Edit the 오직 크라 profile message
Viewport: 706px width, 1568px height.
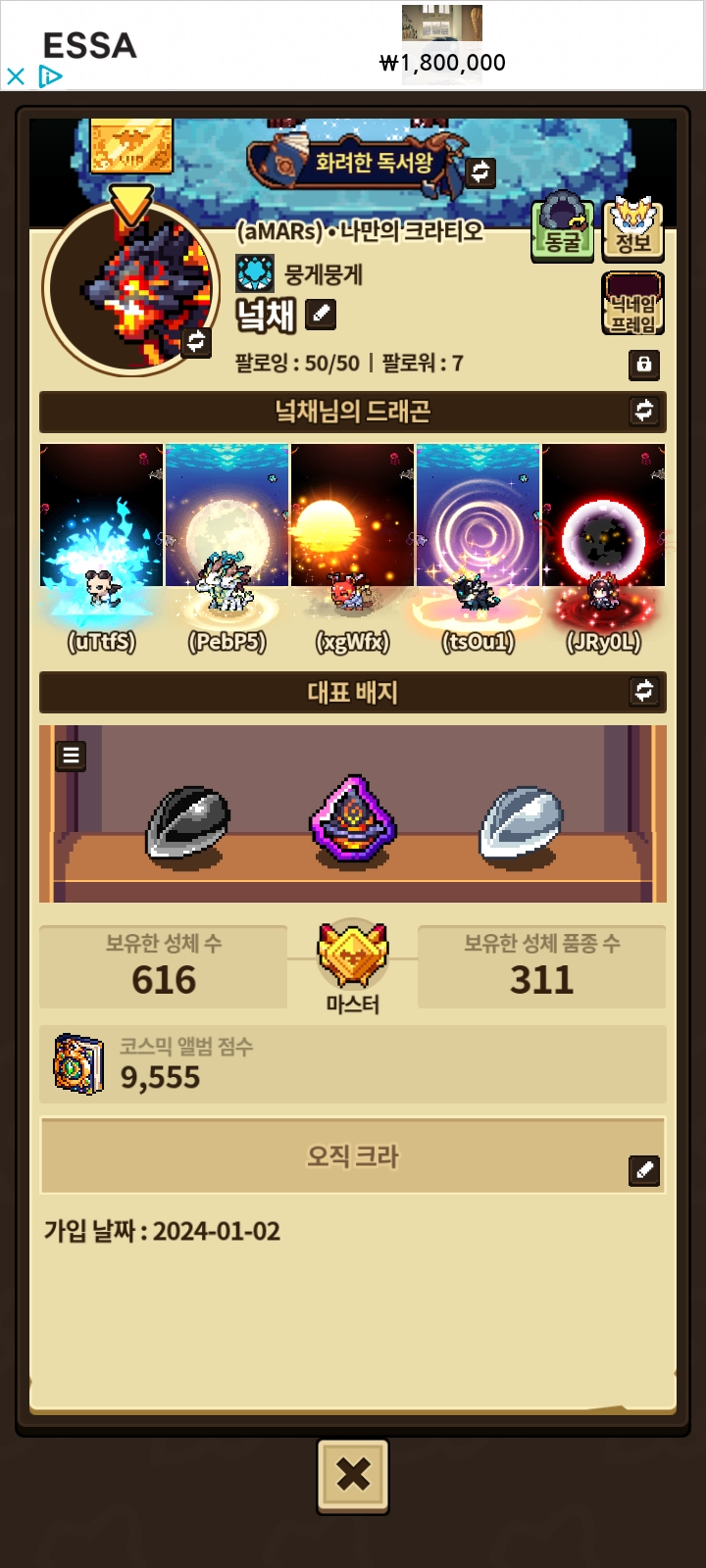tap(643, 1170)
